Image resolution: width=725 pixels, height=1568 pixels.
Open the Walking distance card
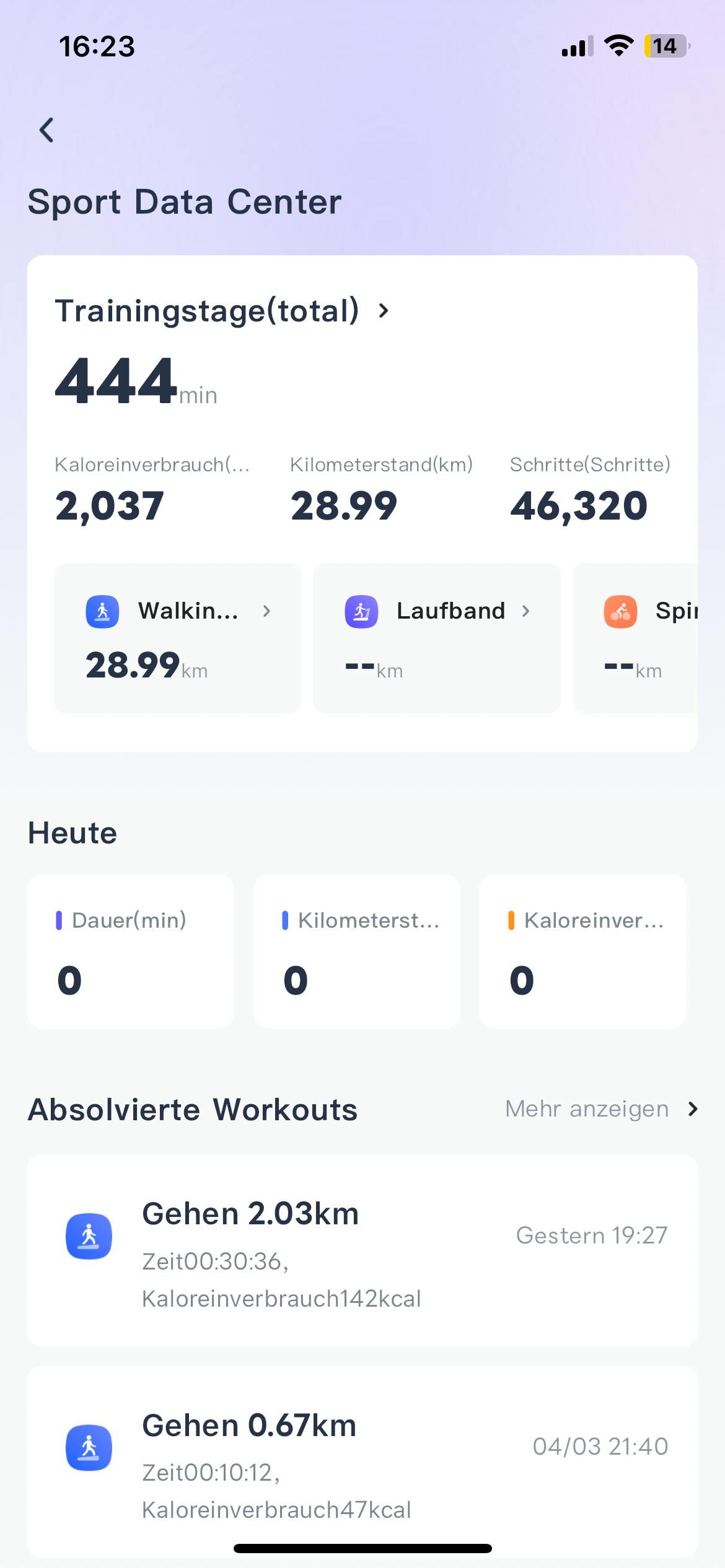pos(177,638)
